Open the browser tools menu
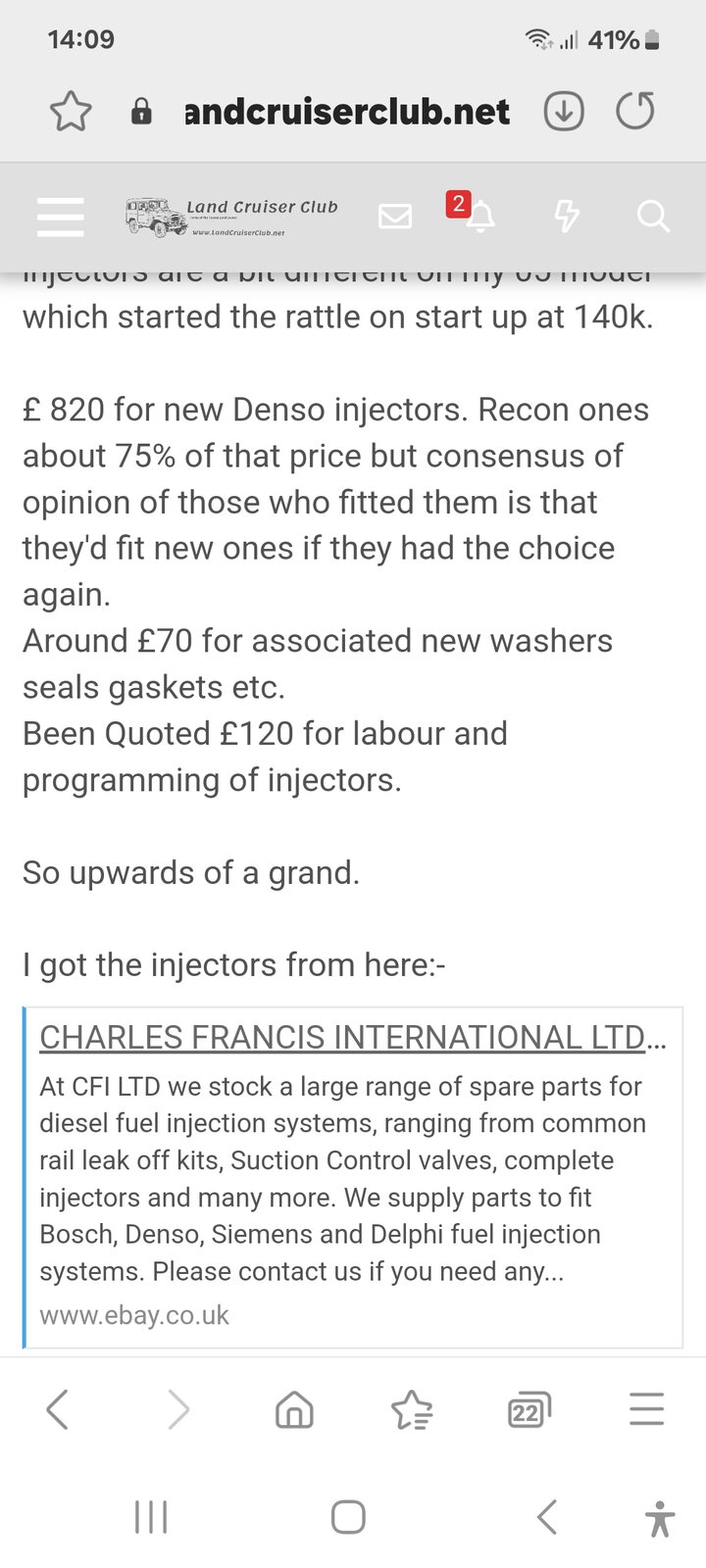 click(x=647, y=1411)
